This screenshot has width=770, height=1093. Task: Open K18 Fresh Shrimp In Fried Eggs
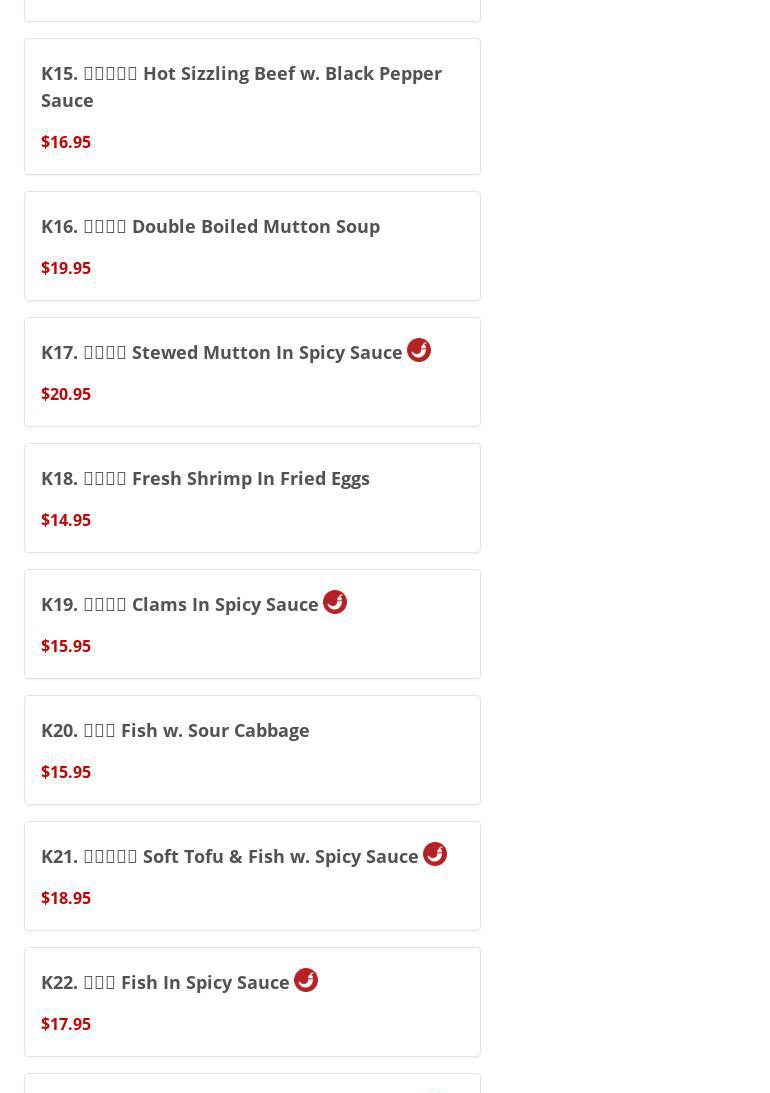click(205, 479)
